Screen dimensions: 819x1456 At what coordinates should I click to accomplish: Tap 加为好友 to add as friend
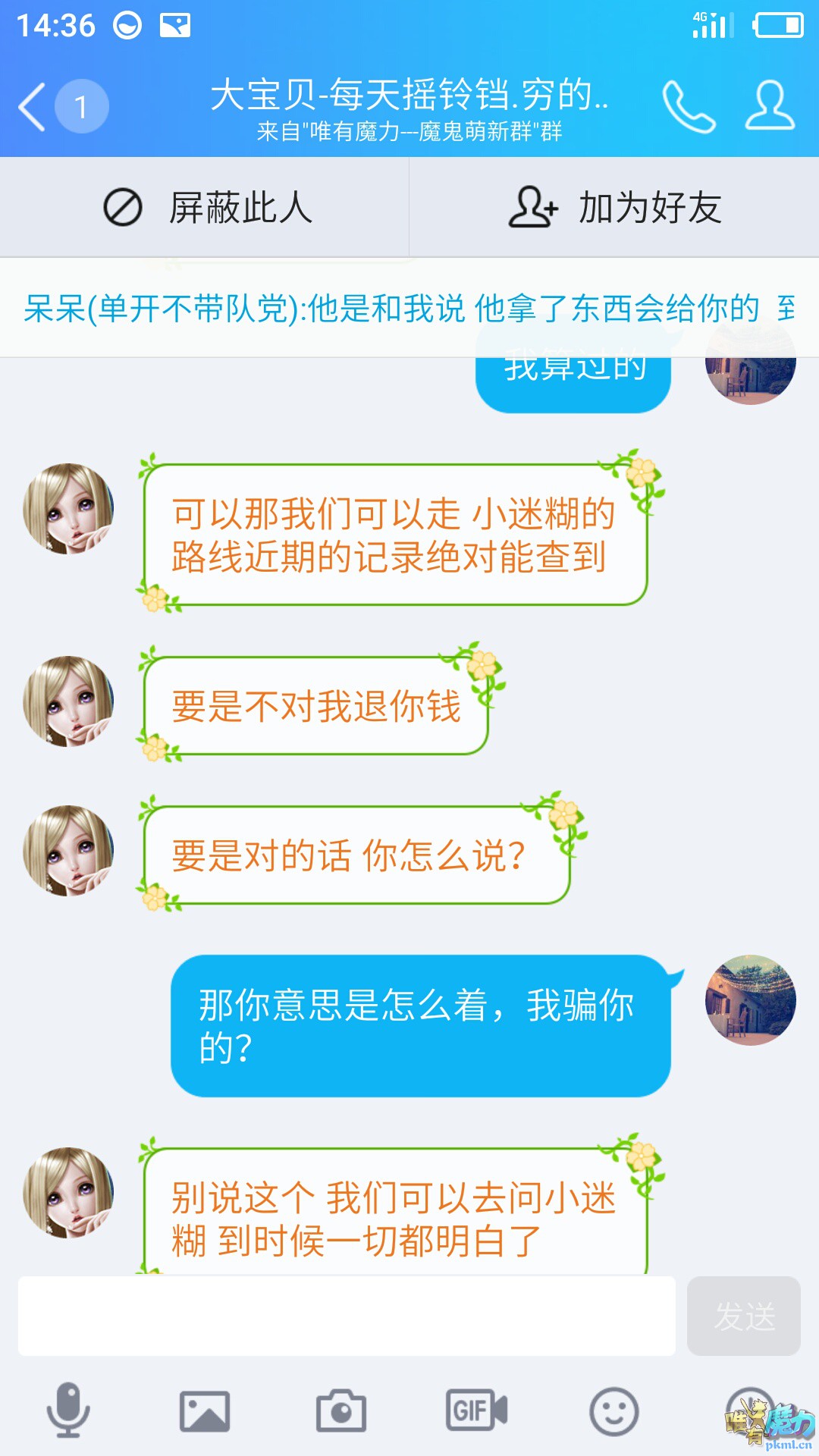[x=614, y=208]
